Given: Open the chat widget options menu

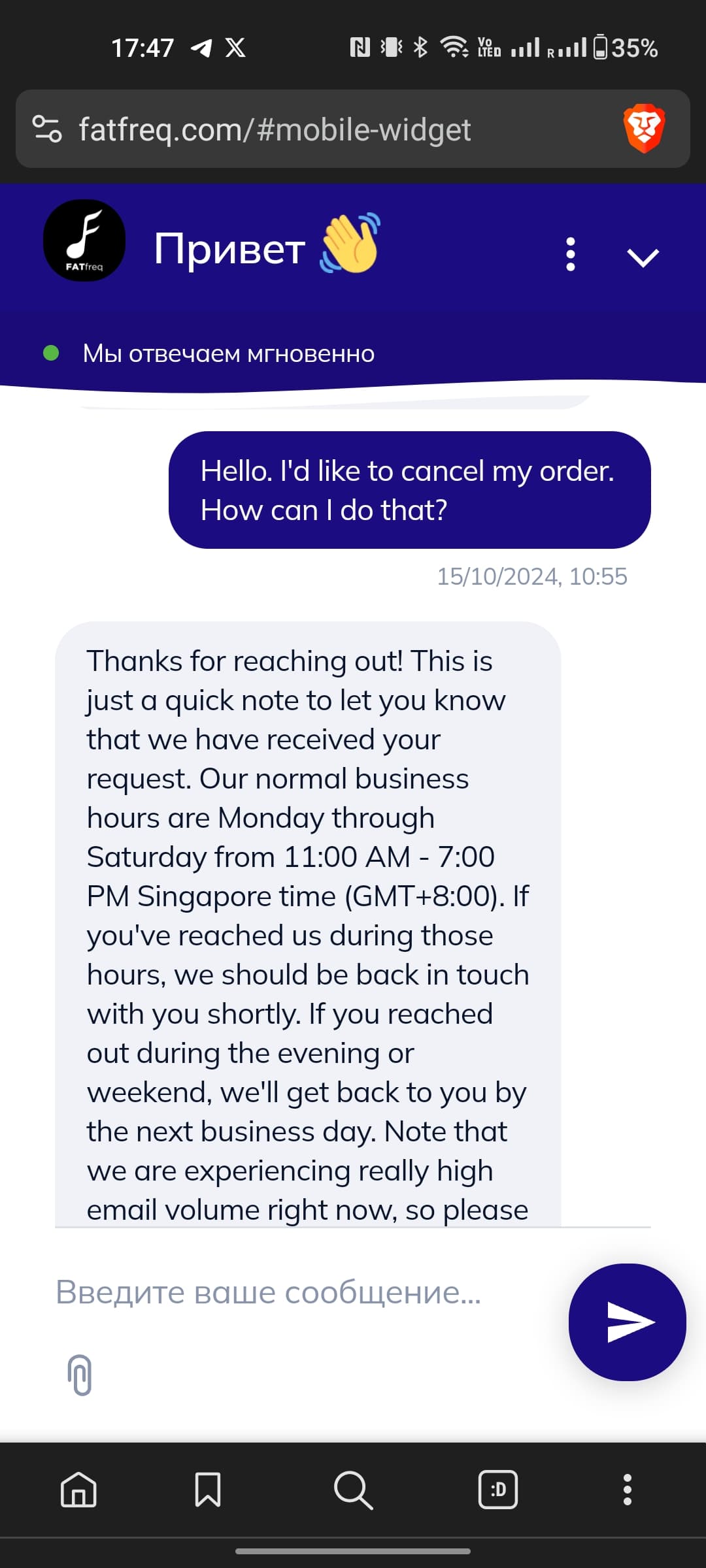Looking at the screenshot, I should (x=570, y=254).
